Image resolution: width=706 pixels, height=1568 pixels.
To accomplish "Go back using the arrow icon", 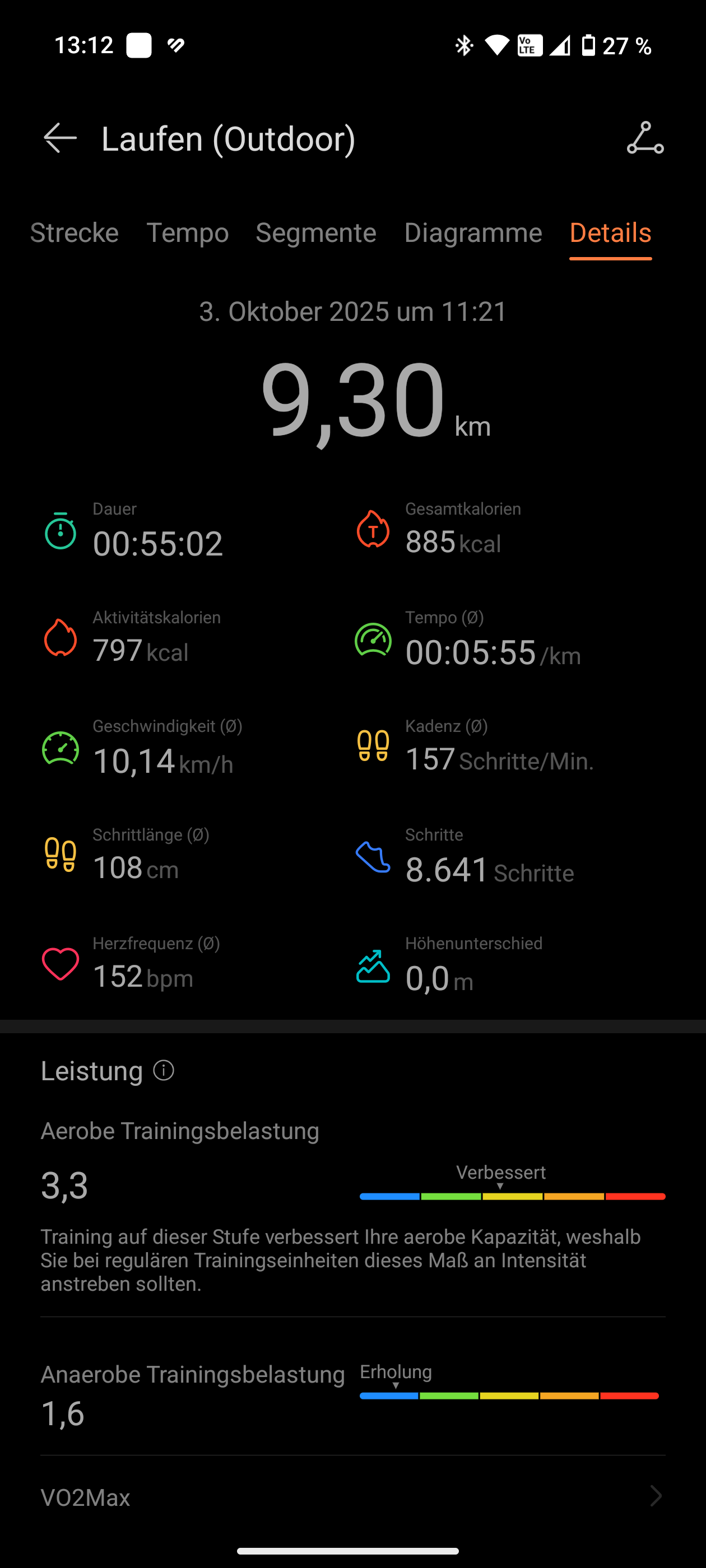I will point(61,138).
